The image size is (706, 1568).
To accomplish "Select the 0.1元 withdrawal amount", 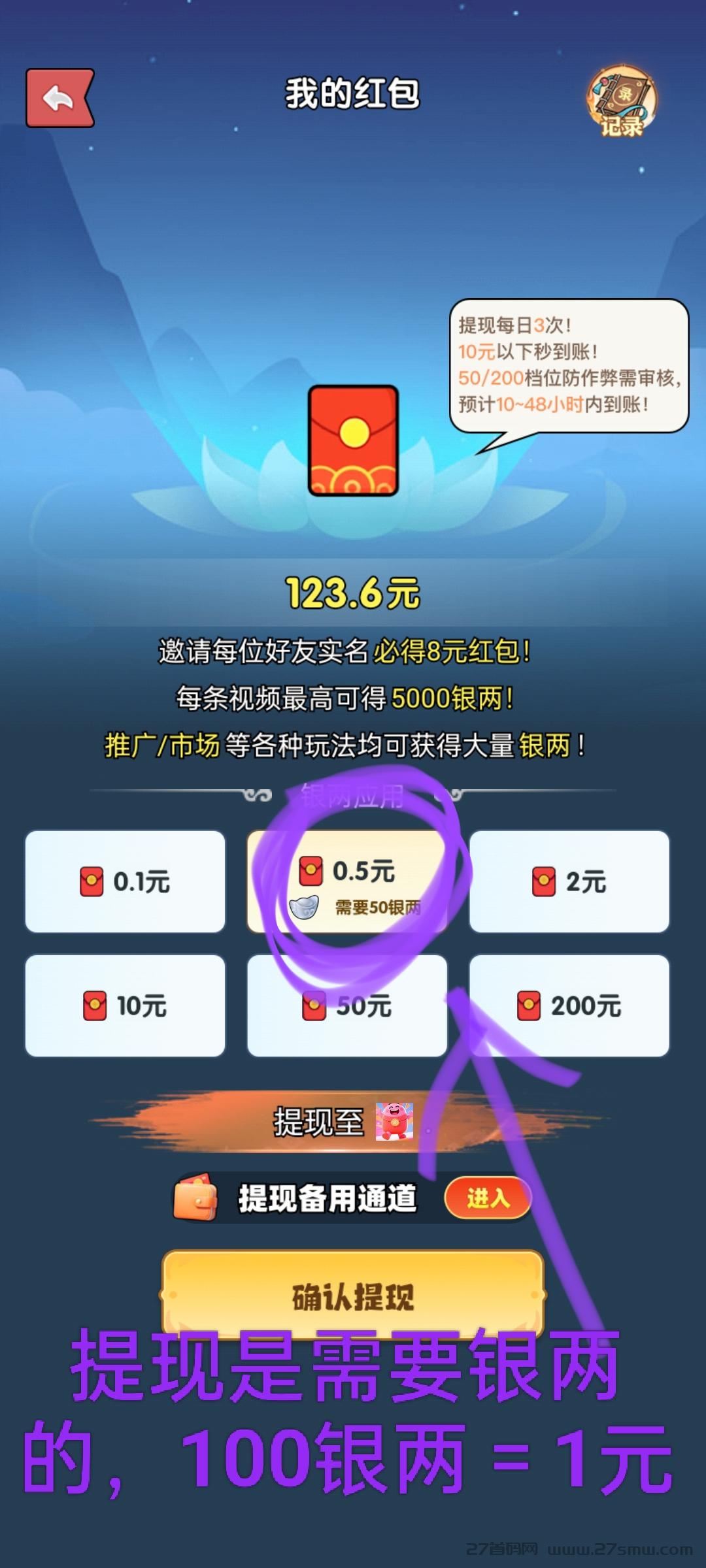I will click(x=125, y=881).
